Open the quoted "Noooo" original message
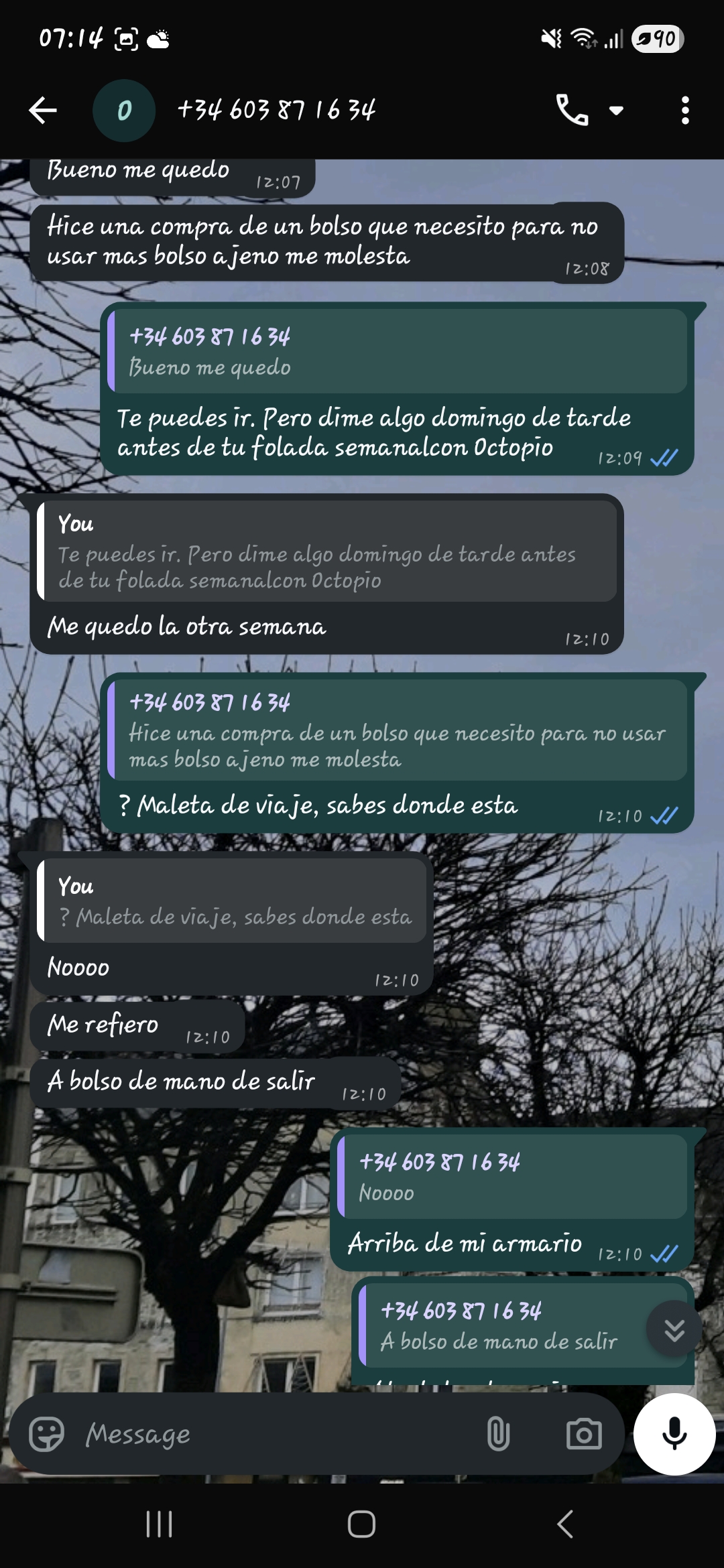This screenshot has width=724, height=1568. click(513, 1177)
